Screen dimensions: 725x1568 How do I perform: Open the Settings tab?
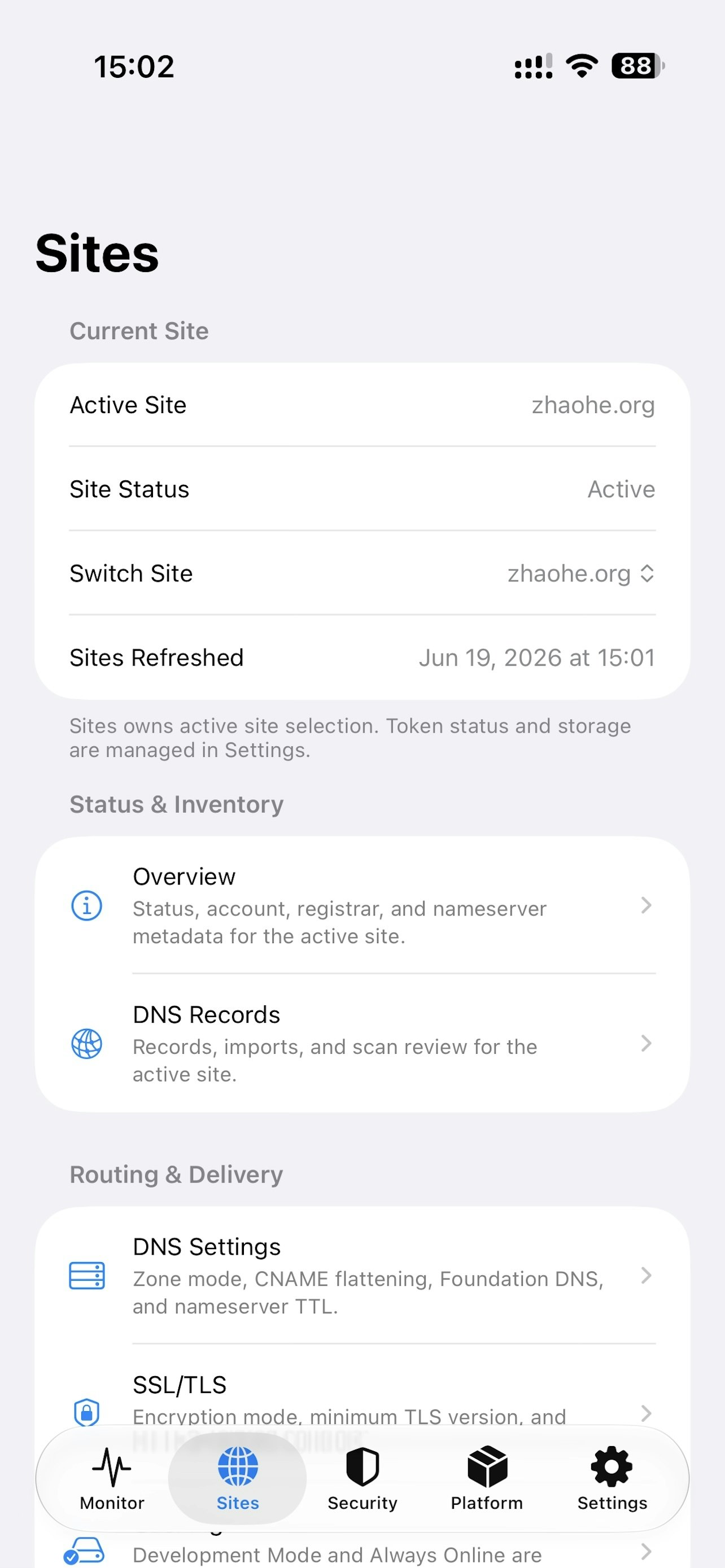tap(612, 1478)
